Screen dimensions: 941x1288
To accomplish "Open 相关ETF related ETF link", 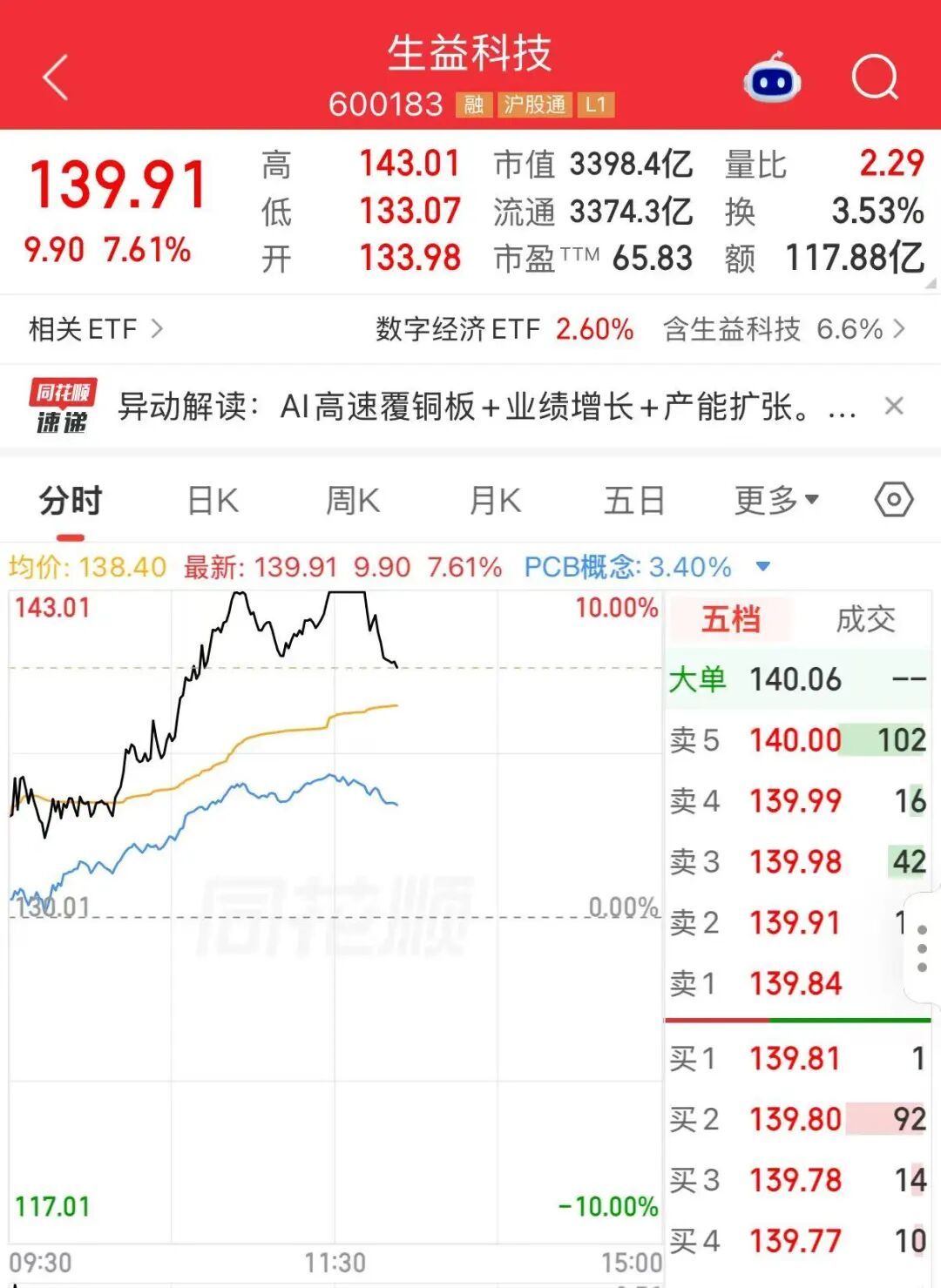I will (x=96, y=329).
